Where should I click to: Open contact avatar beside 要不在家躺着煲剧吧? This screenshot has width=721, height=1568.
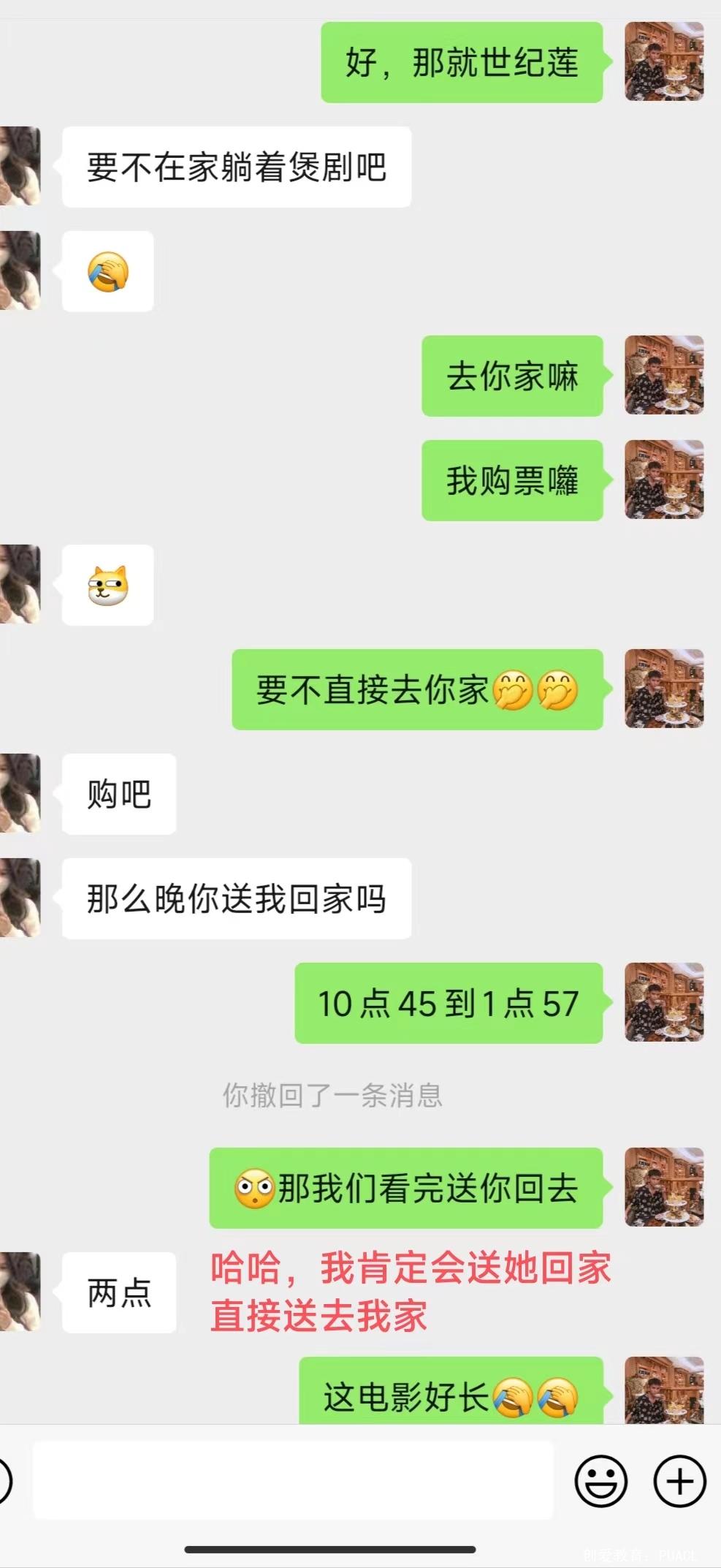click(20, 166)
